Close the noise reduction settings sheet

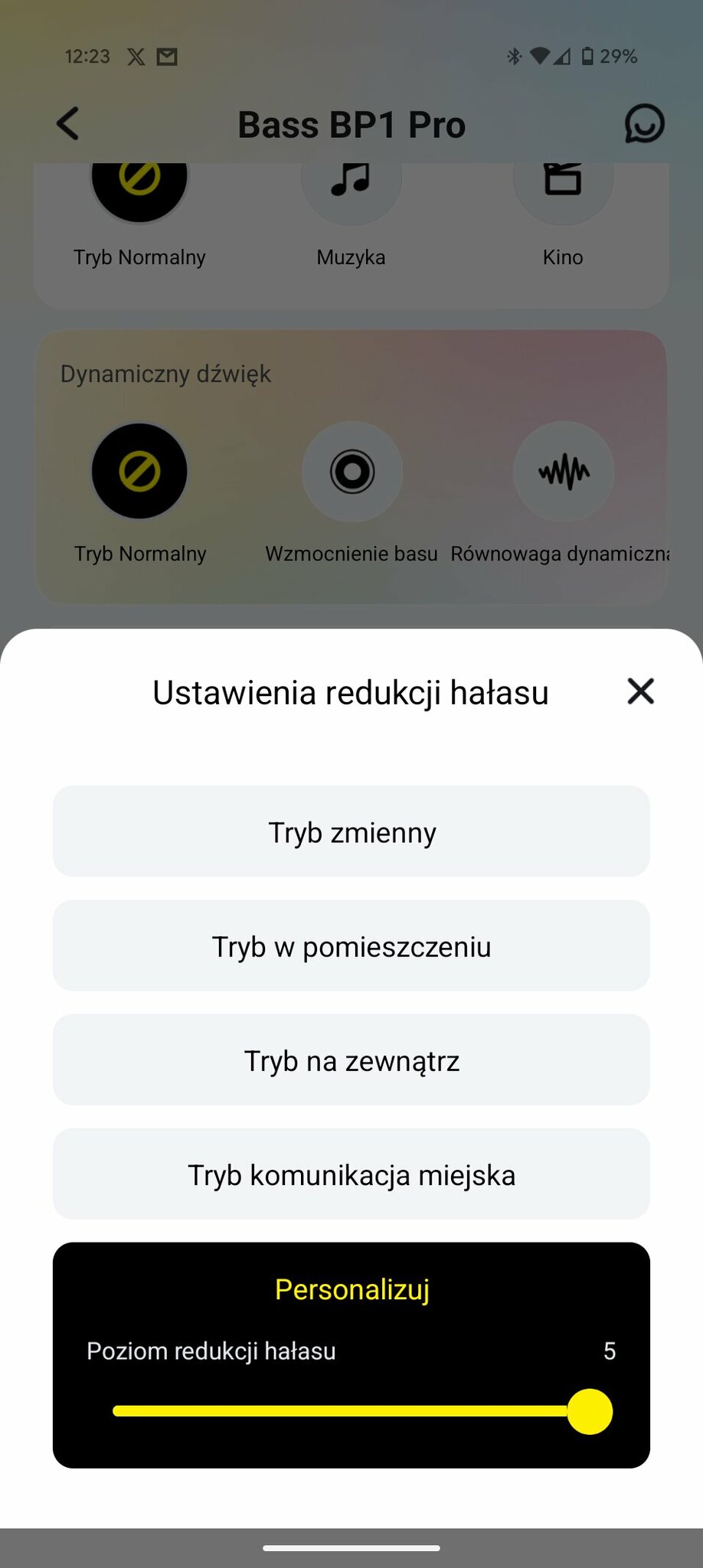click(x=640, y=691)
